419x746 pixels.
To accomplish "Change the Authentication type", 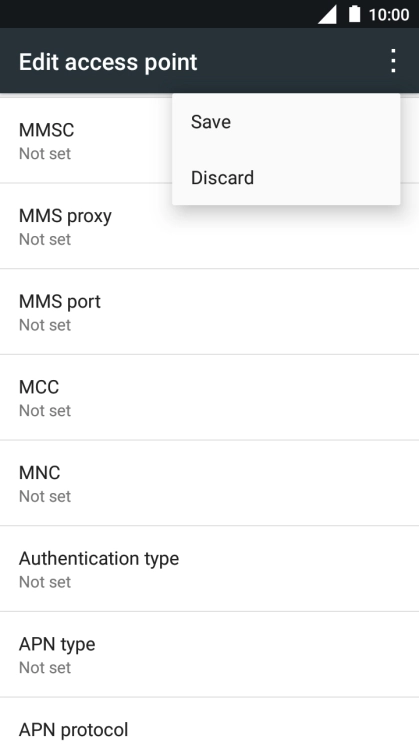I will [x=209, y=569].
